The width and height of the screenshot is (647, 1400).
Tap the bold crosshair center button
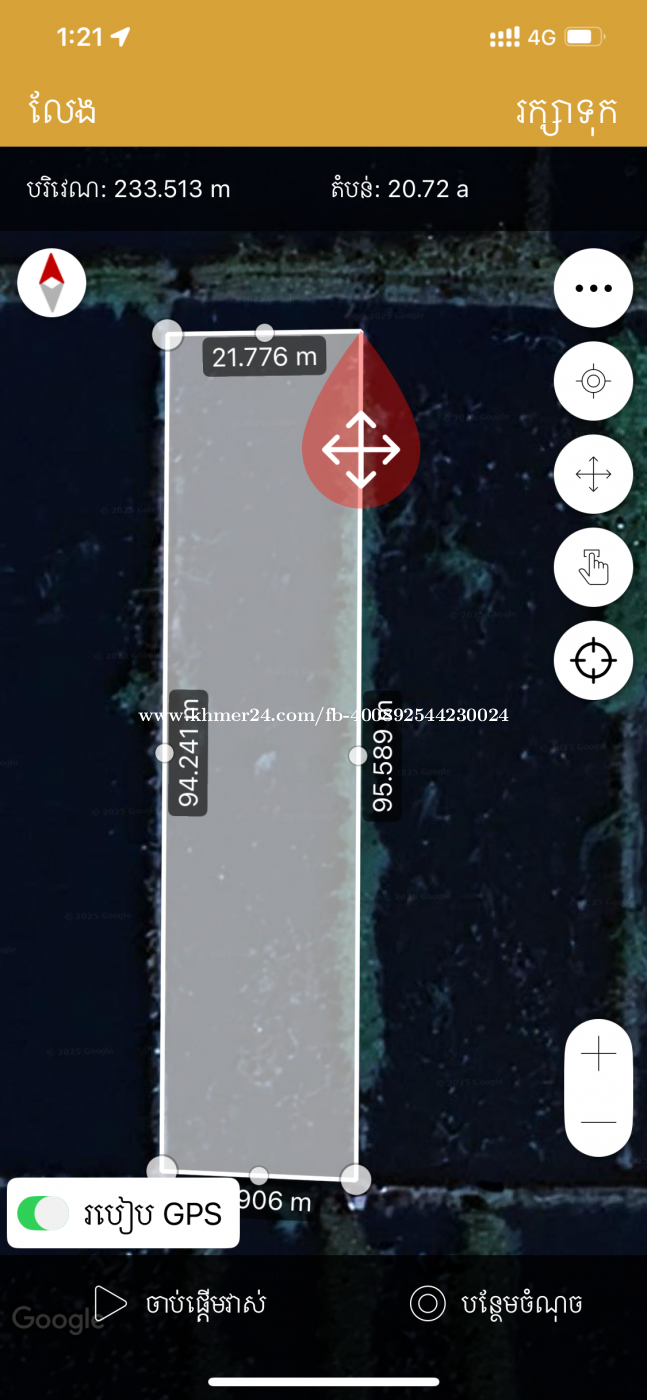pyautogui.click(x=593, y=661)
